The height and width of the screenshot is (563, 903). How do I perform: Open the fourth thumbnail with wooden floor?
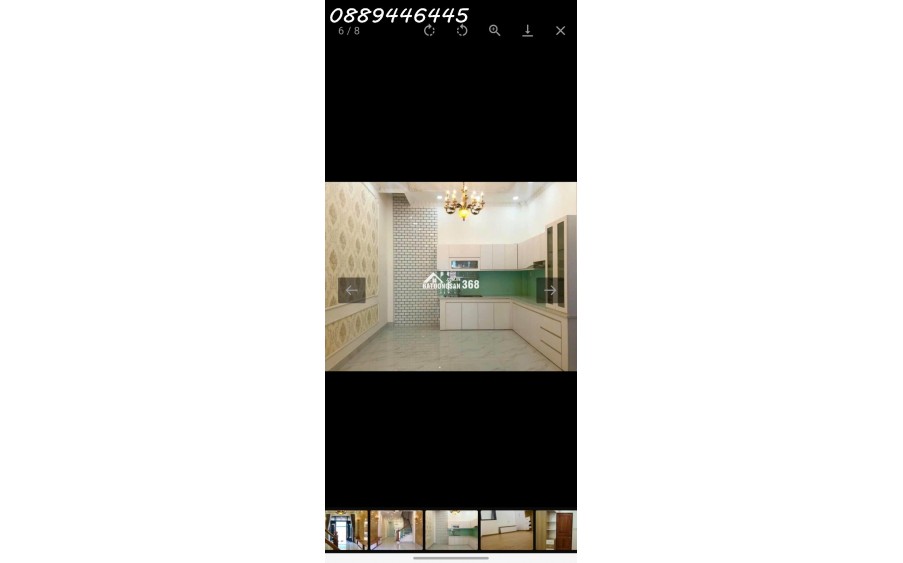pos(506,530)
